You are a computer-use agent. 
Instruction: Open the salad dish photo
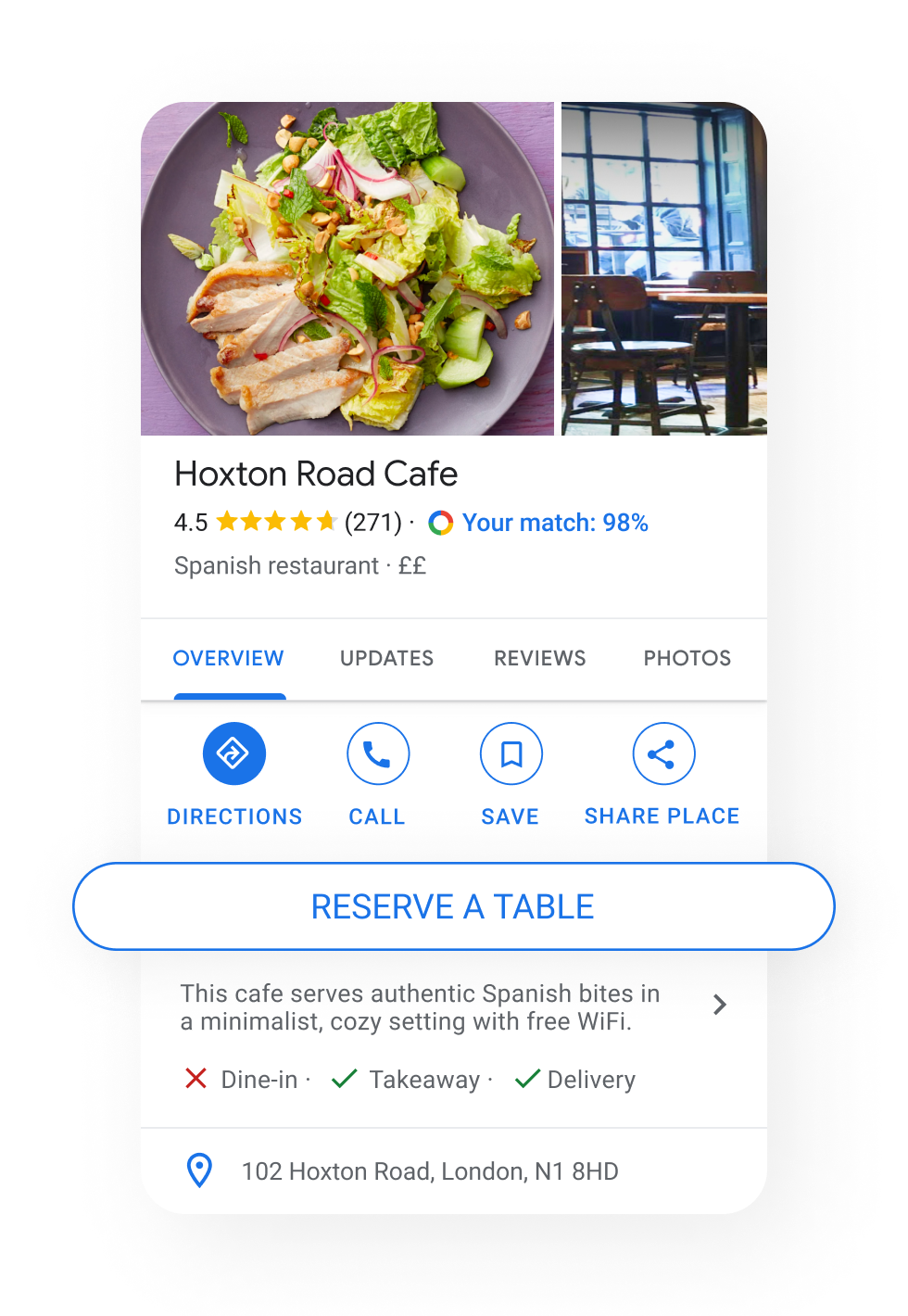[x=347, y=269]
